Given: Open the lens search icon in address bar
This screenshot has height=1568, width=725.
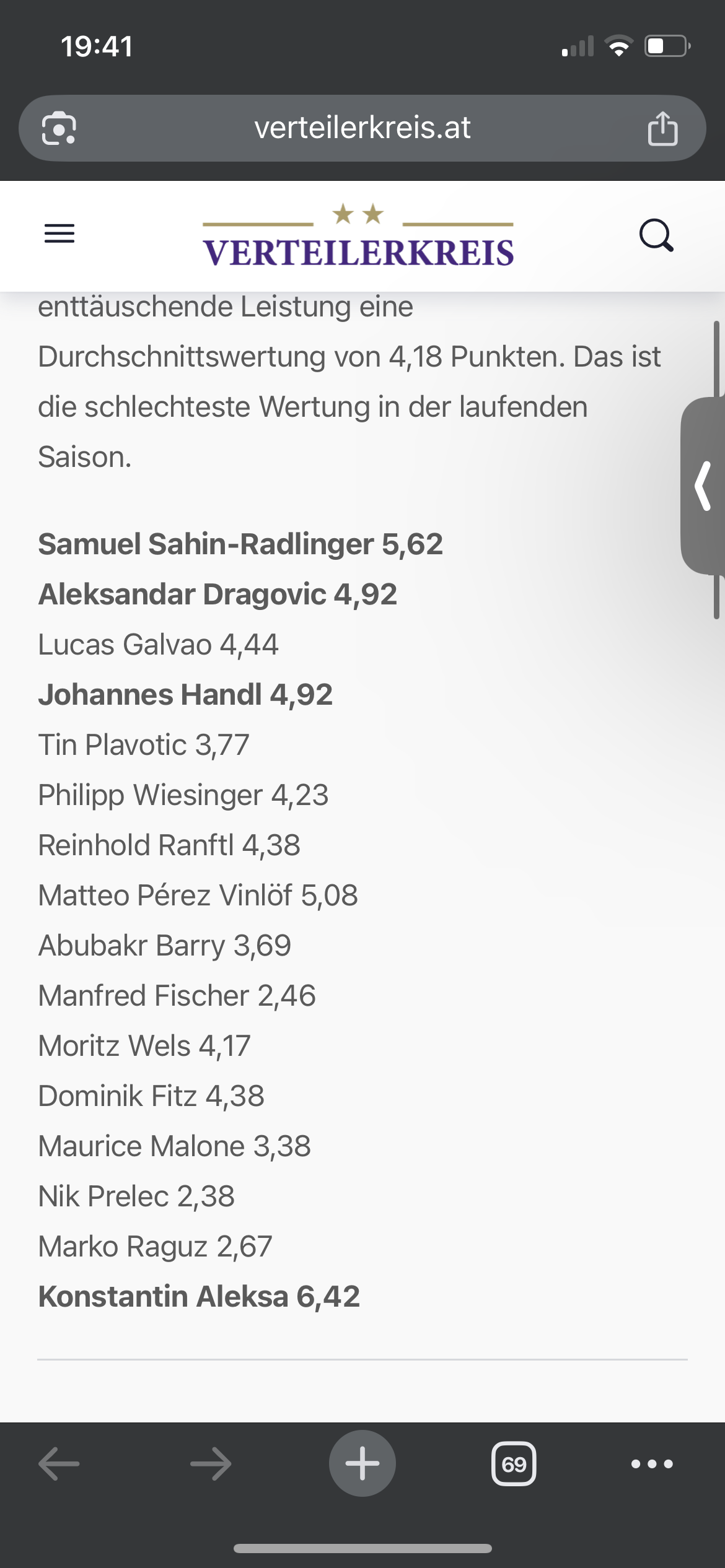Looking at the screenshot, I should coord(59,129).
